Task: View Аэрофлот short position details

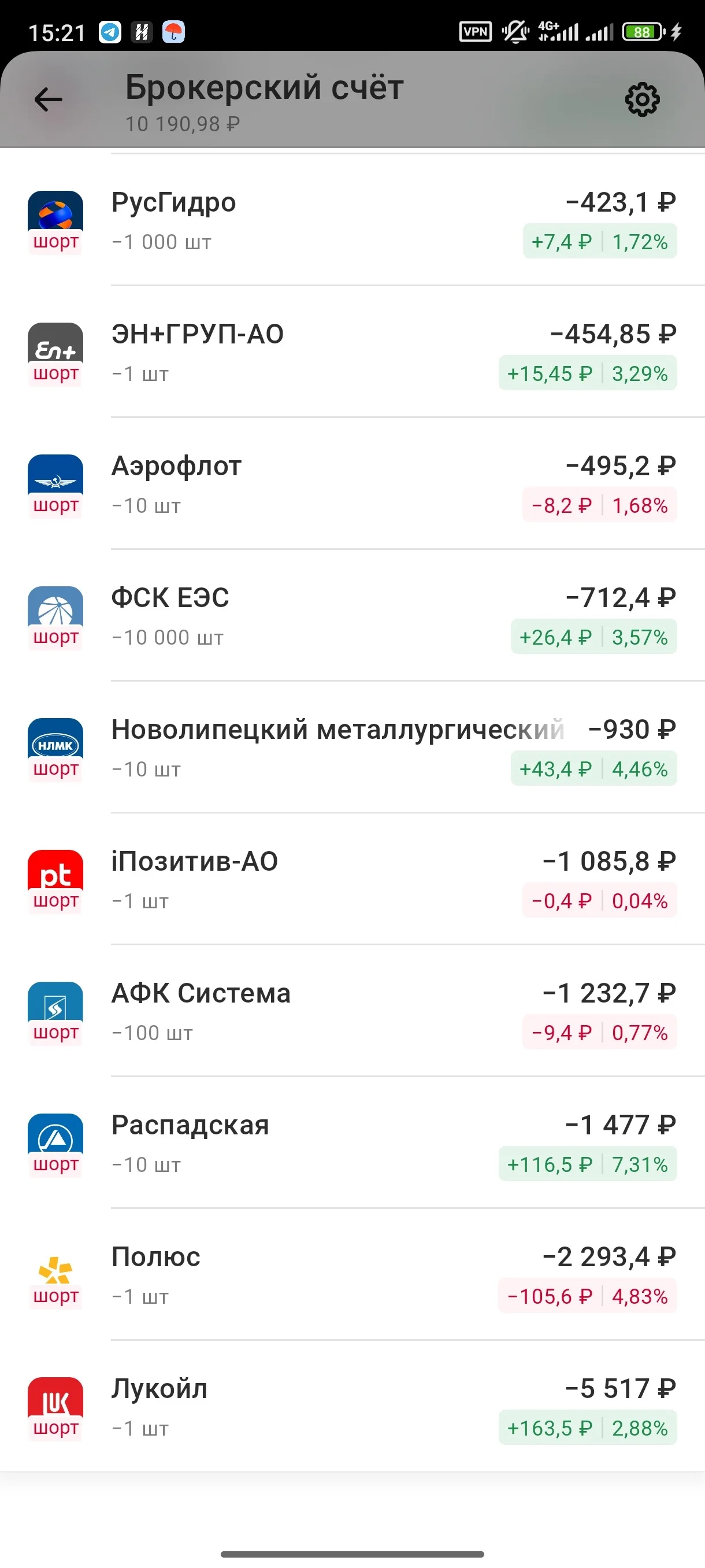Action: (x=353, y=484)
